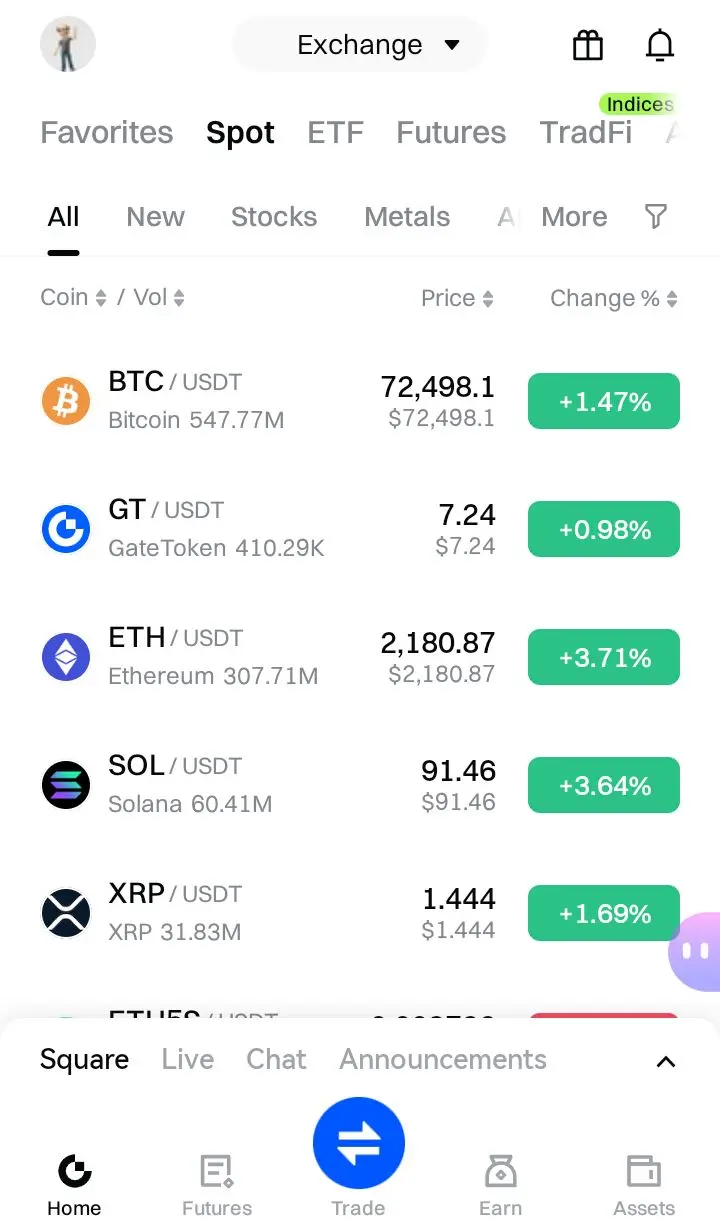Open the filter funnel icon
This screenshot has height=1231, width=720.
[x=656, y=216]
